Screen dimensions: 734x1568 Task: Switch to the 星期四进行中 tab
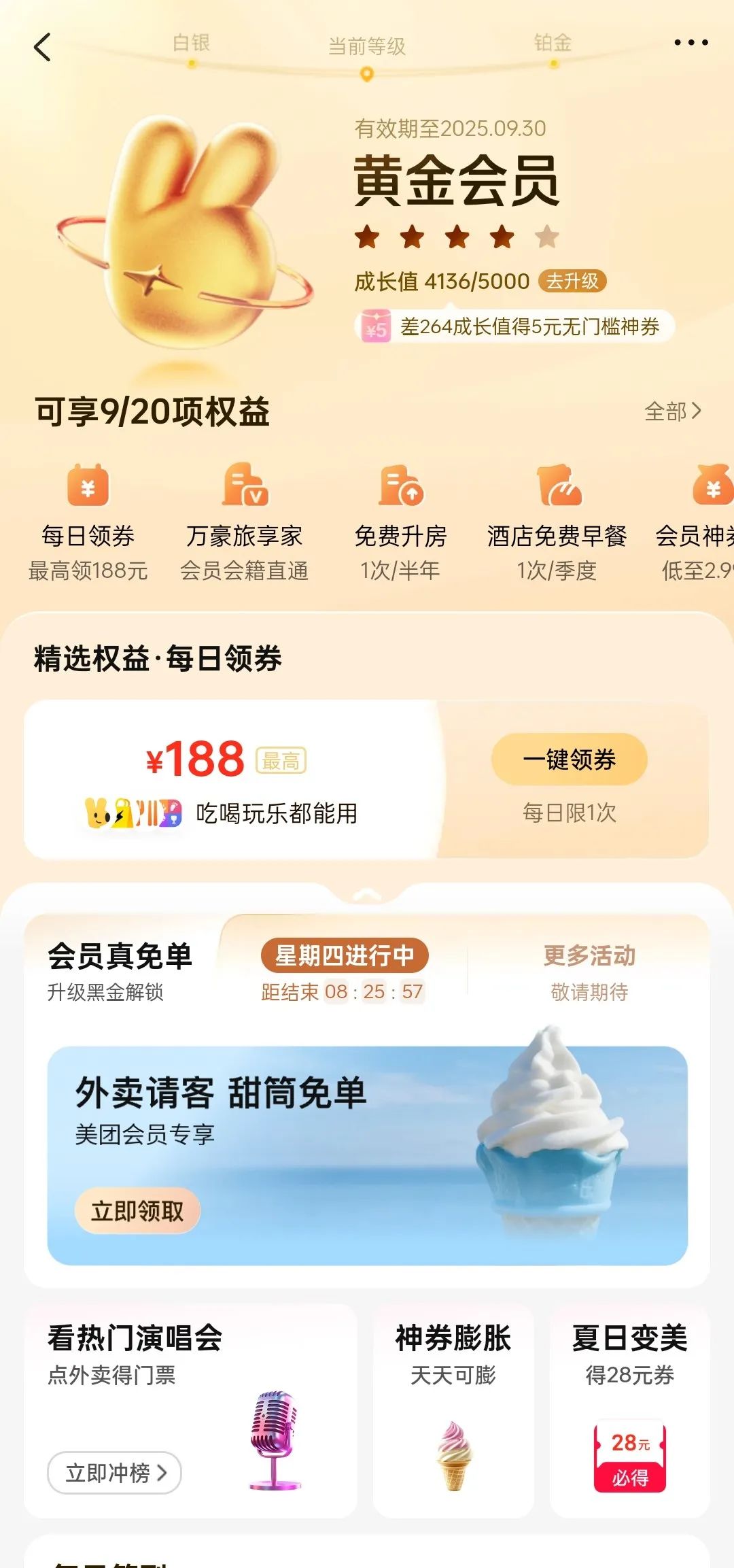pyautogui.click(x=345, y=969)
